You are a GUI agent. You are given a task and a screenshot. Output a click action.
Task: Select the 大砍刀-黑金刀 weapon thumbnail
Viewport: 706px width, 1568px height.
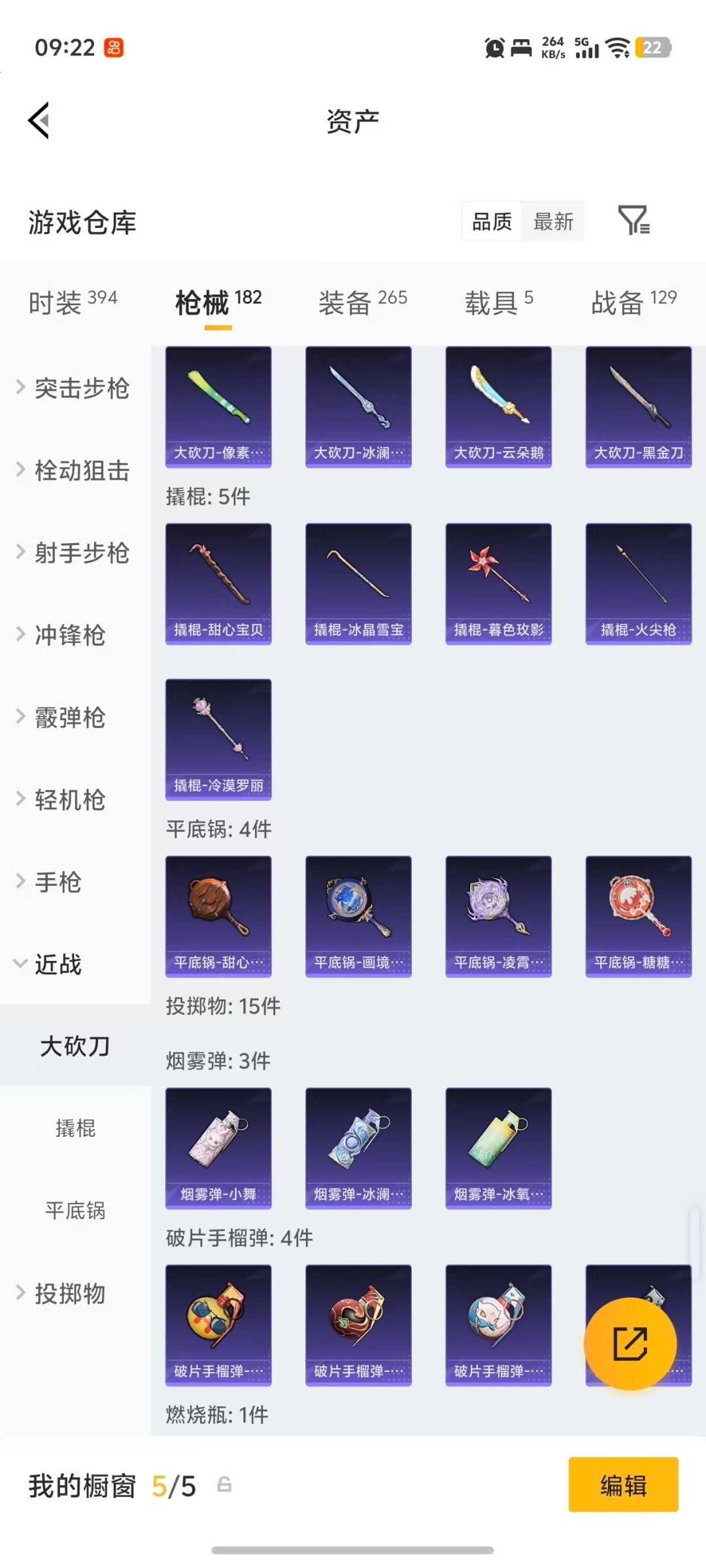pos(637,405)
